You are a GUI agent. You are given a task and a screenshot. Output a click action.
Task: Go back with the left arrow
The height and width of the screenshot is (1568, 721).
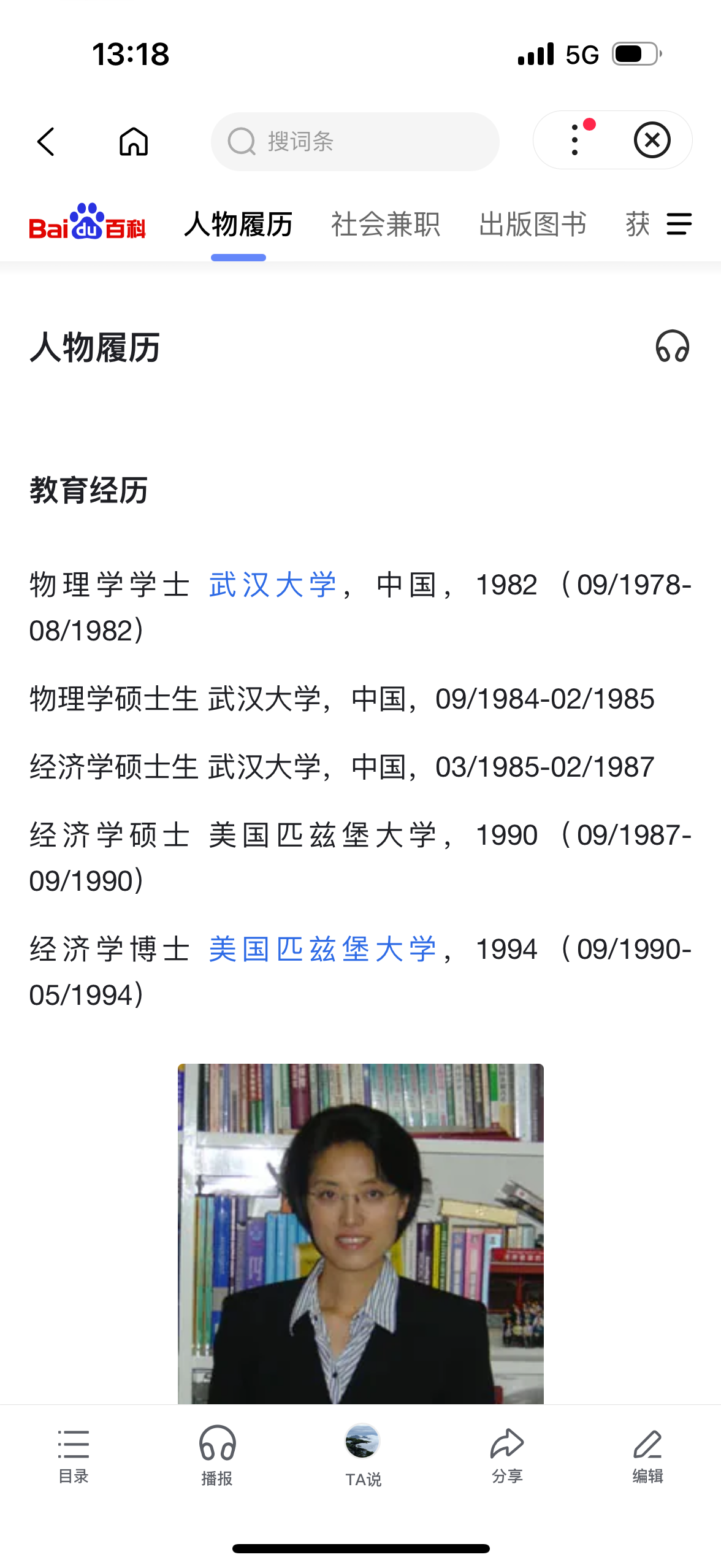[47, 142]
